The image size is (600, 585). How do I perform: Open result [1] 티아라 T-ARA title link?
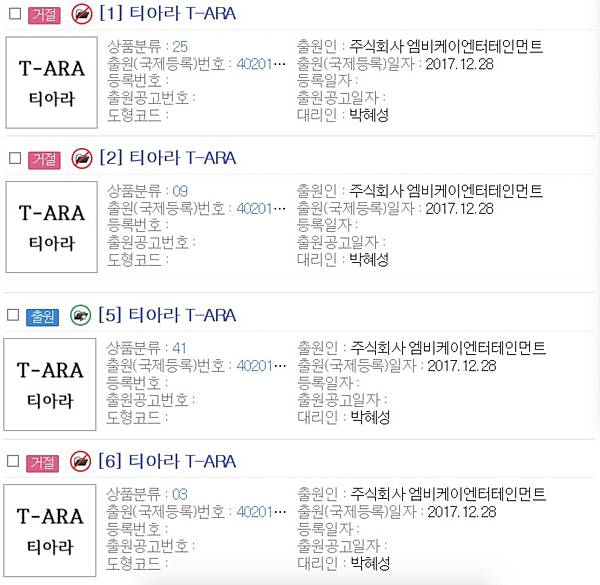pos(167,14)
